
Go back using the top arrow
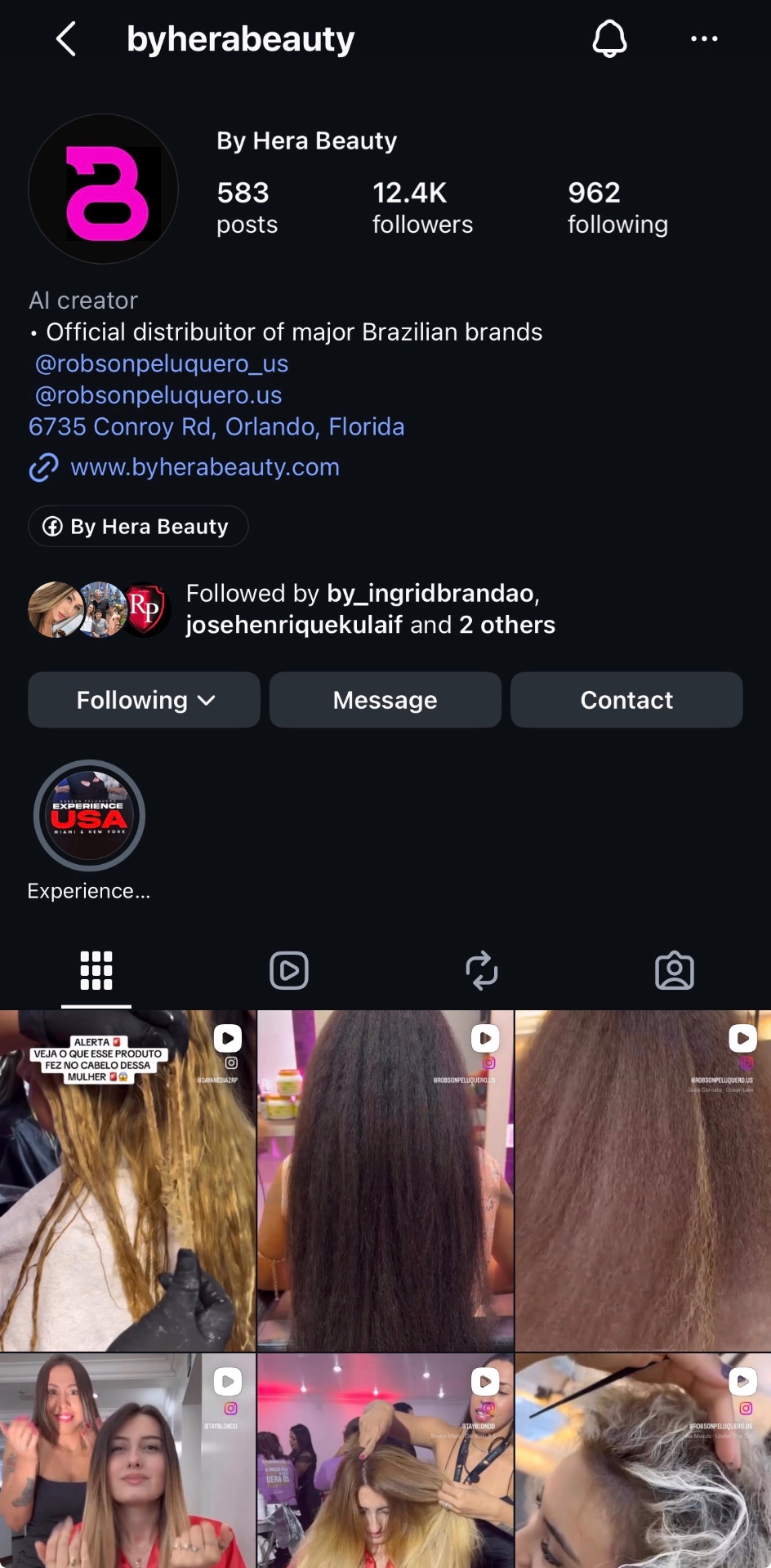tap(66, 38)
